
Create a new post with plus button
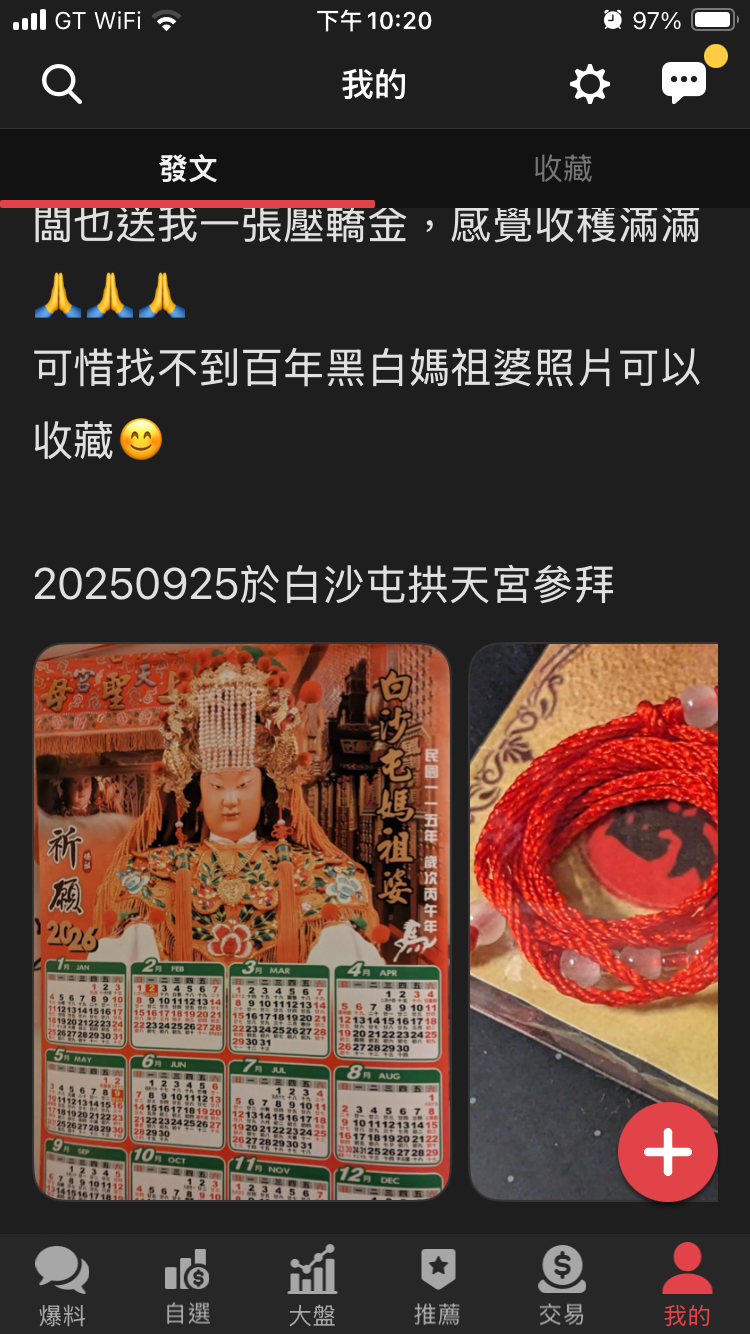point(667,1152)
